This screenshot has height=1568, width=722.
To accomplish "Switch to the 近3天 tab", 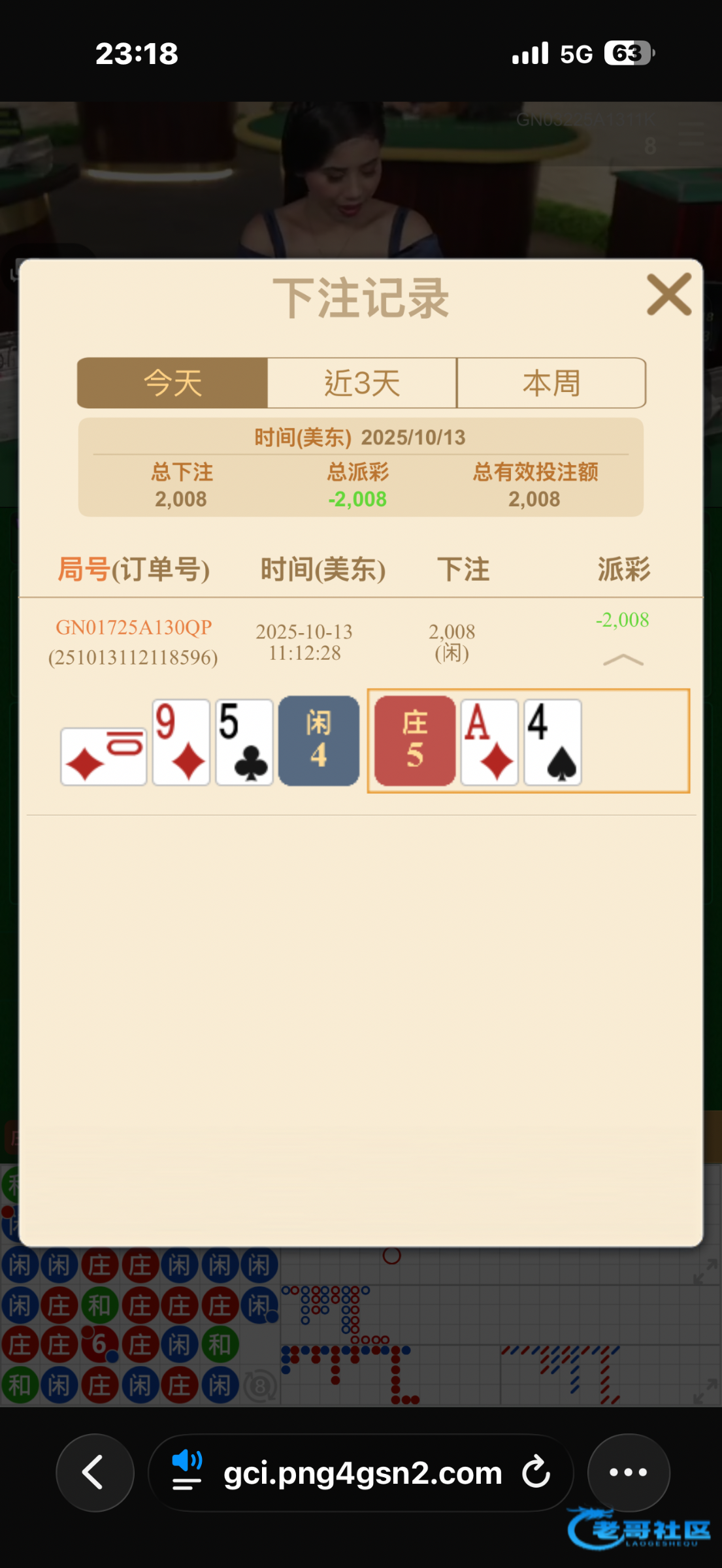I will tap(362, 383).
